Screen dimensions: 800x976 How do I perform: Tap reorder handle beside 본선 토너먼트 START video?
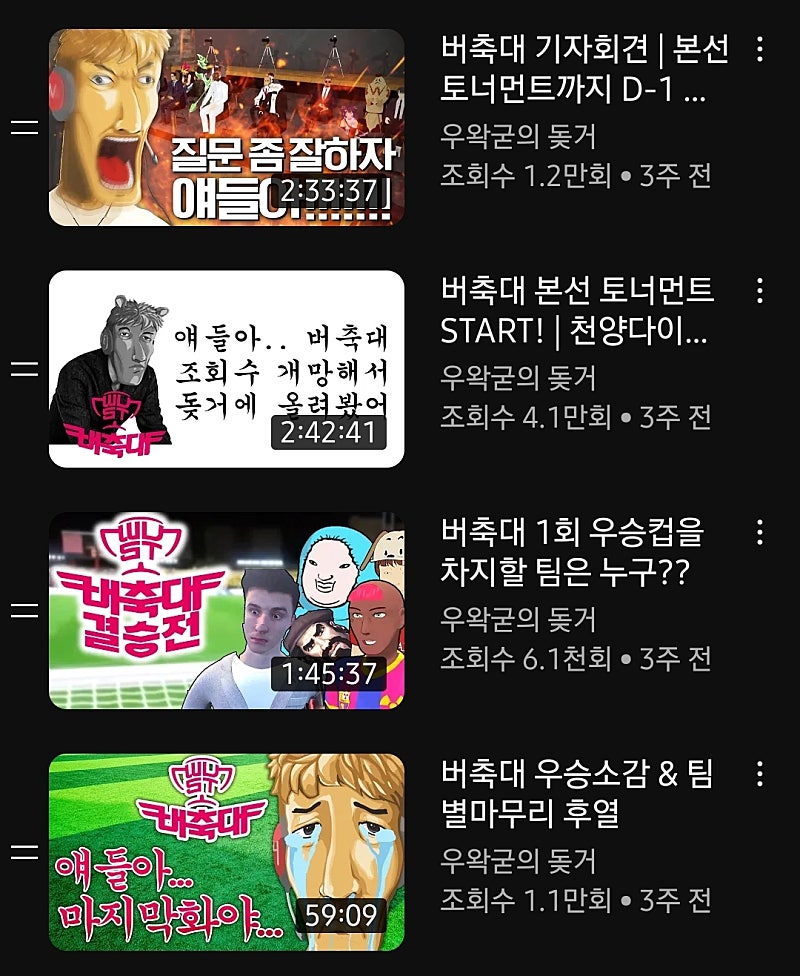click(x=24, y=369)
